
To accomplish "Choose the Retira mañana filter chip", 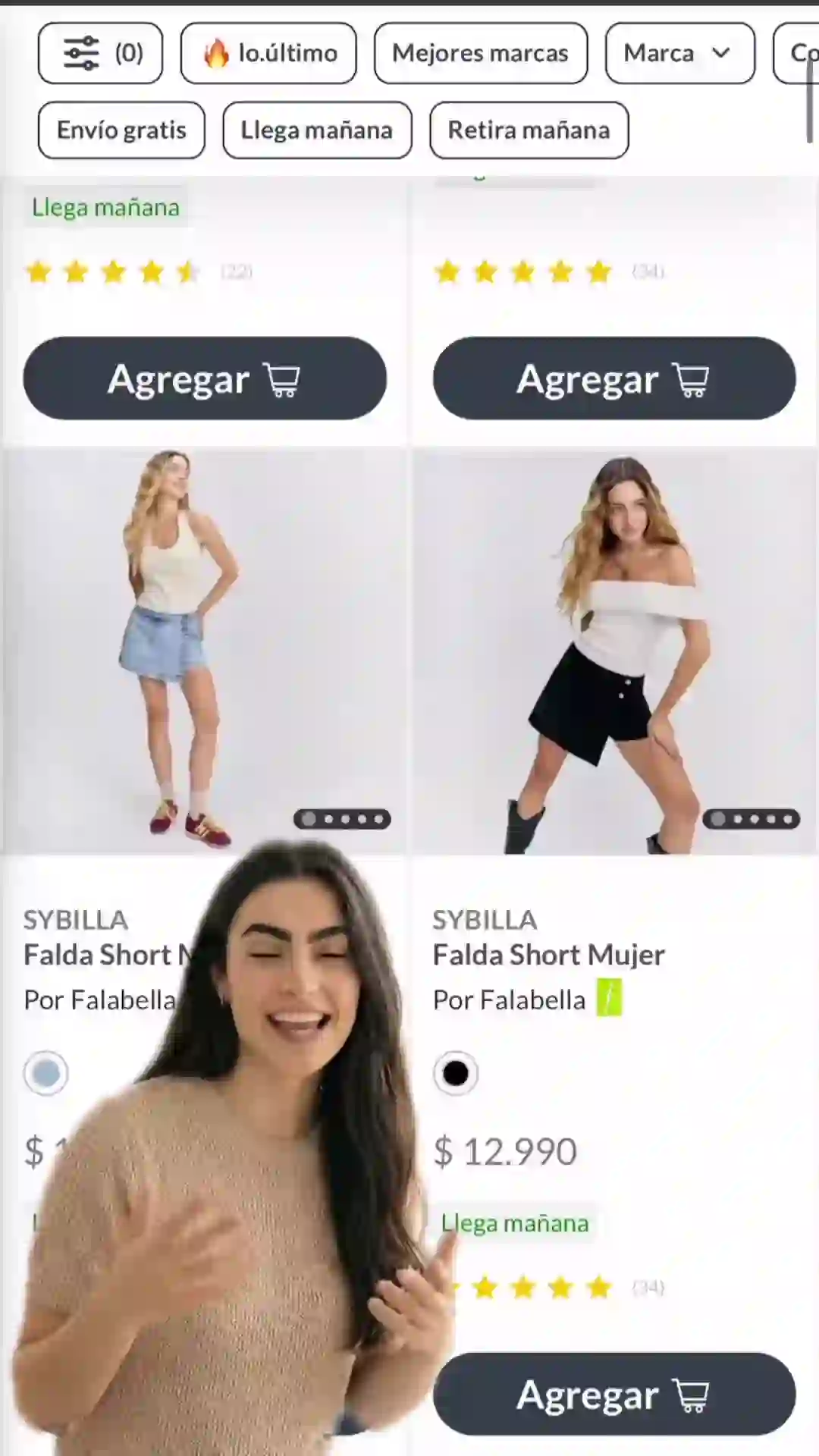I will [x=529, y=130].
